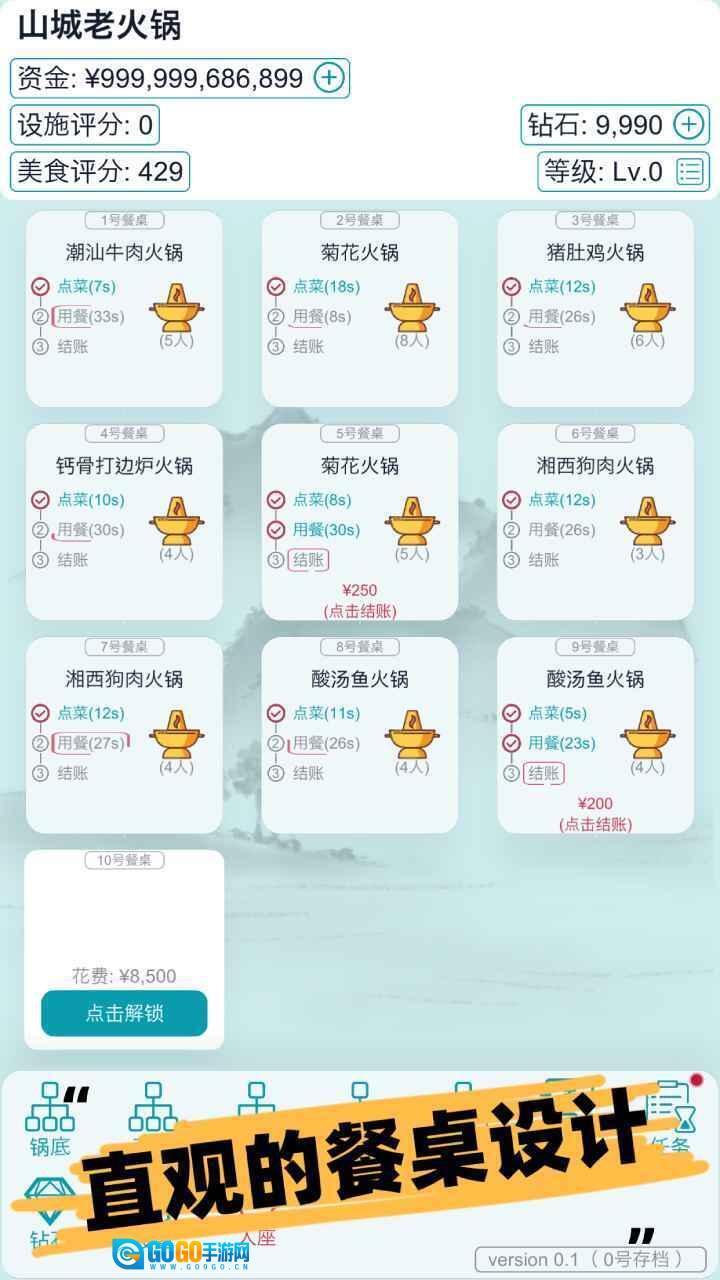The width and height of the screenshot is (720, 1280).
Task: Add more funds with the 资金 plus icon
Action: pos(329,78)
